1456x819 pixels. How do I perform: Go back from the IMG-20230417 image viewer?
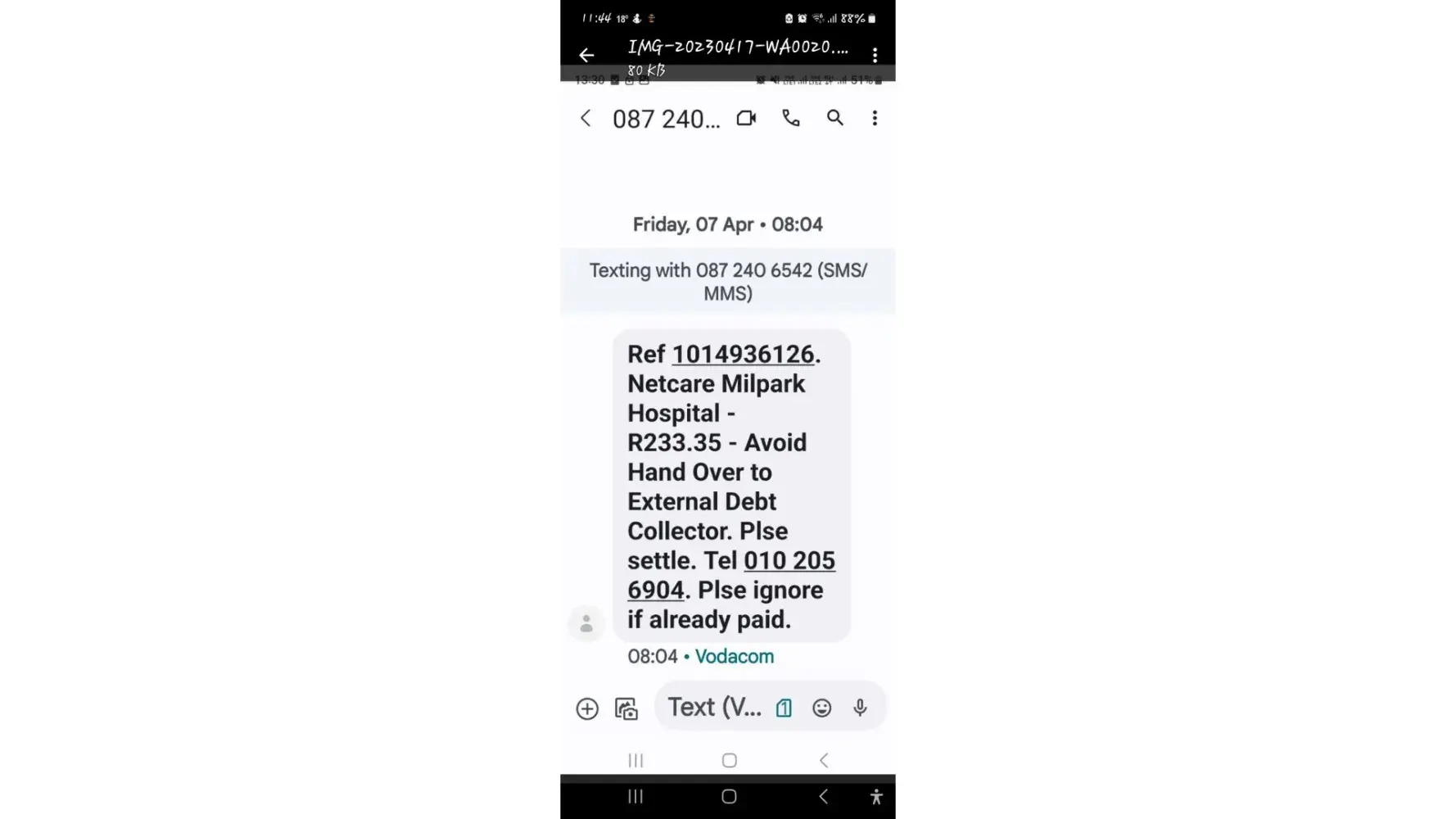586,55
